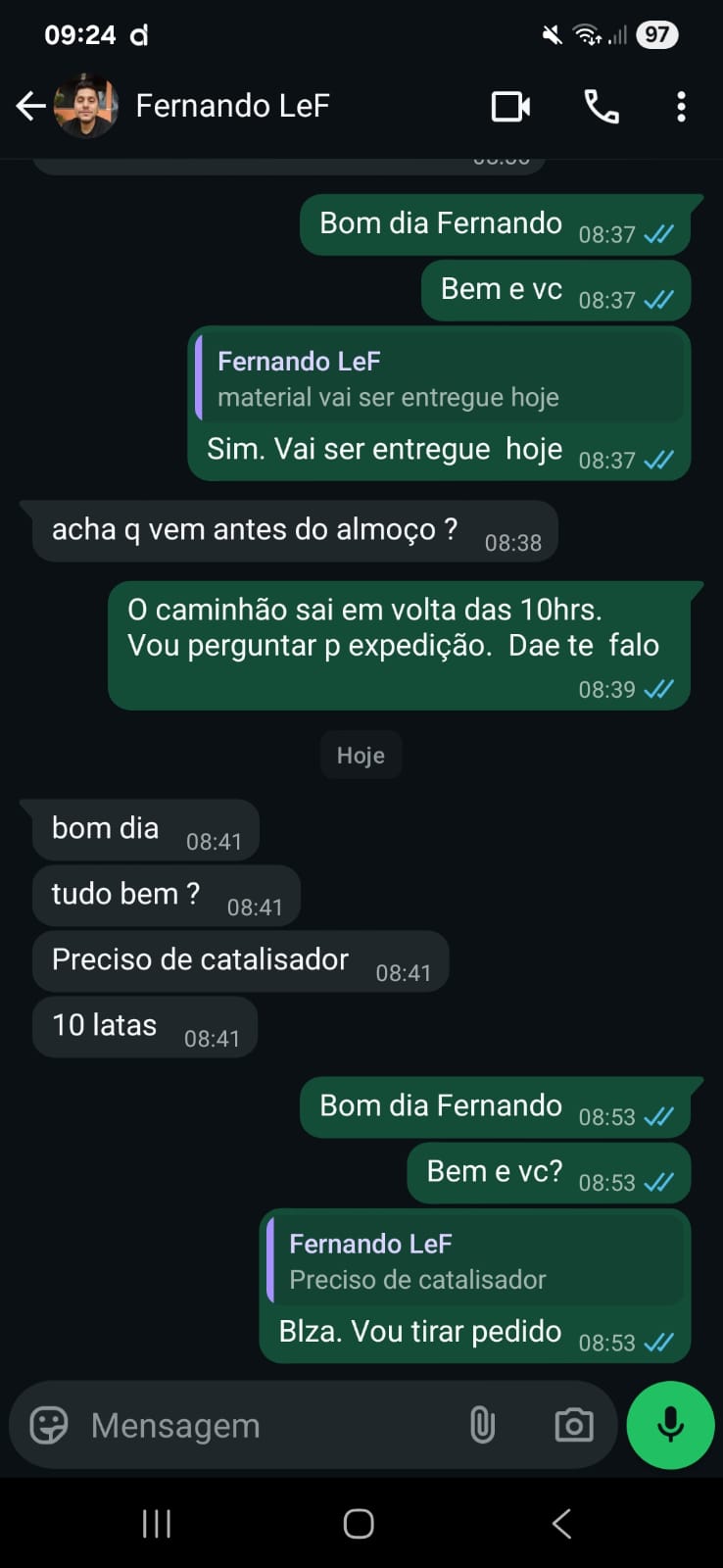The width and height of the screenshot is (723, 1568).
Task: Open the overflow menu
Action: pos(681,106)
